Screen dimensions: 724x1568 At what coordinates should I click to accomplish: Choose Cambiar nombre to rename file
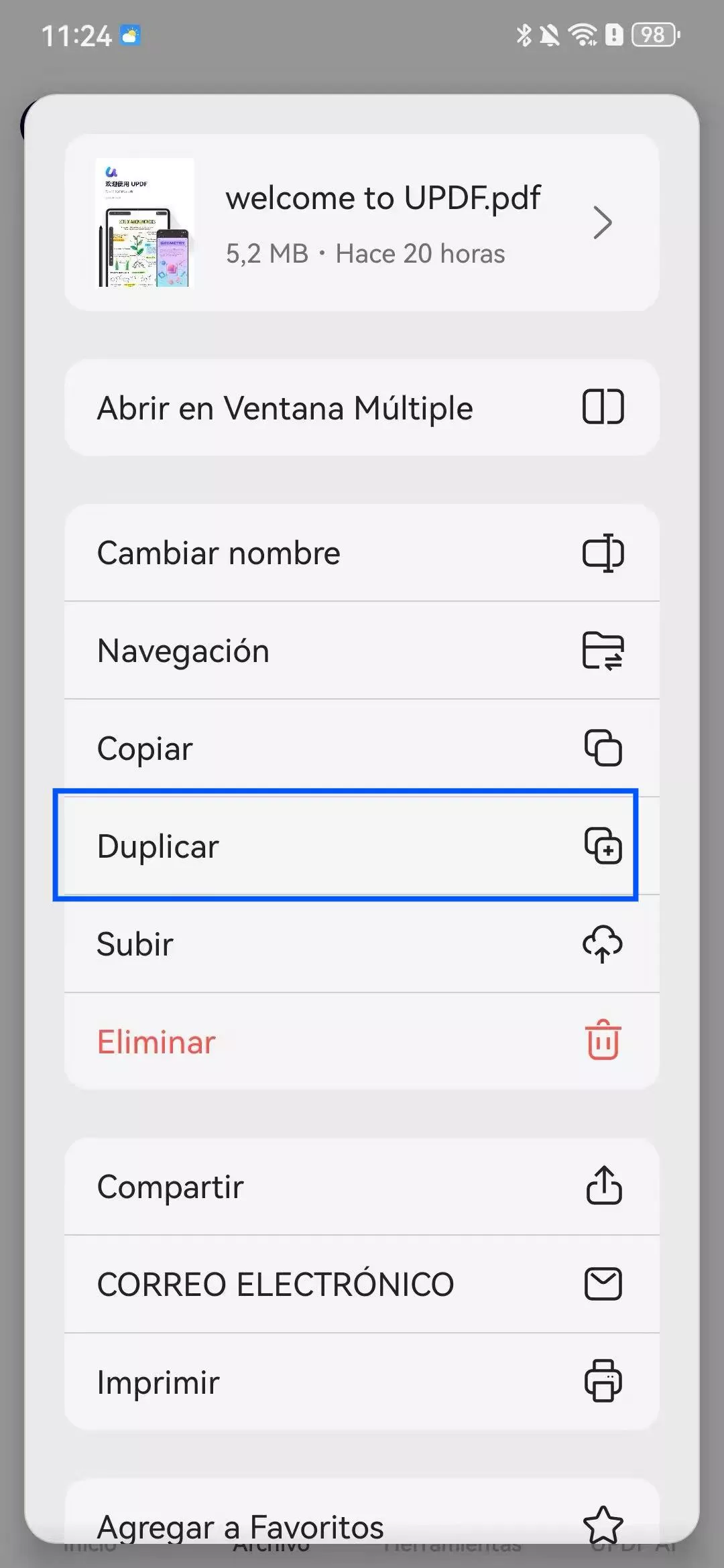362,553
